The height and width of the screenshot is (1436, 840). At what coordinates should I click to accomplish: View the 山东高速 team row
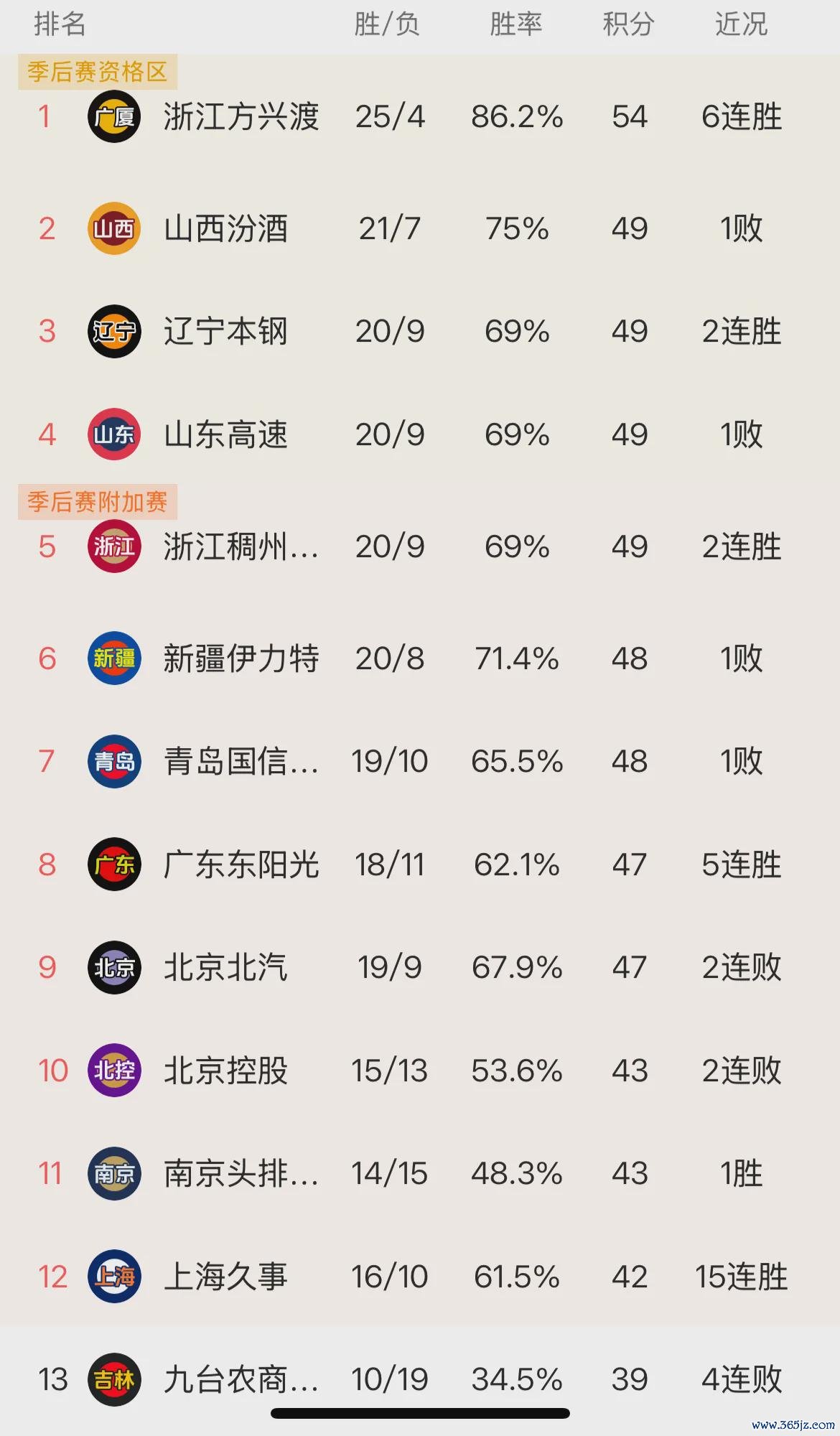pos(420,434)
